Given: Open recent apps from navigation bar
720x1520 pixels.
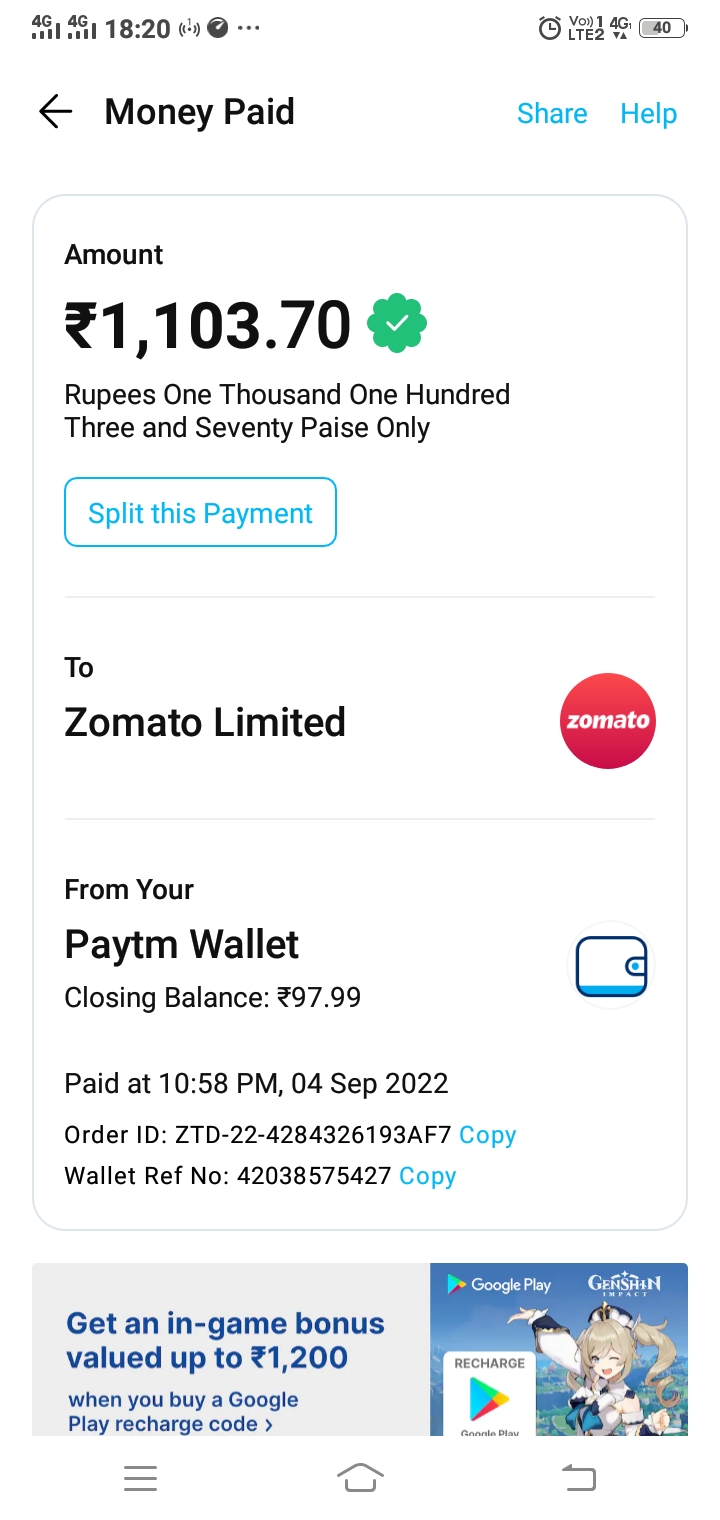Looking at the screenshot, I should (x=140, y=1477).
